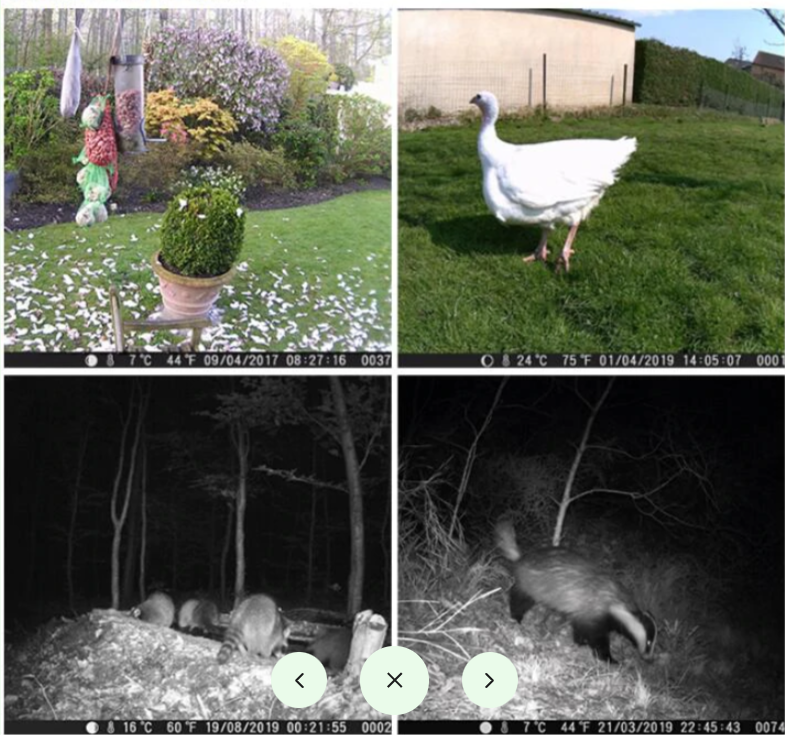This screenshot has height=735, width=785.
Task: Close the image viewer
Action: pos(394,680)
